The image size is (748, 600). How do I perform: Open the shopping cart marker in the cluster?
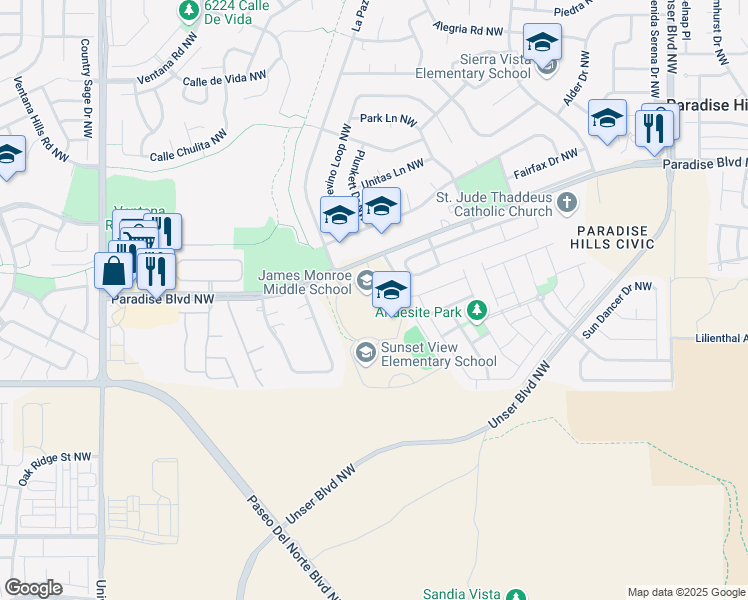(x=141, y=237)
